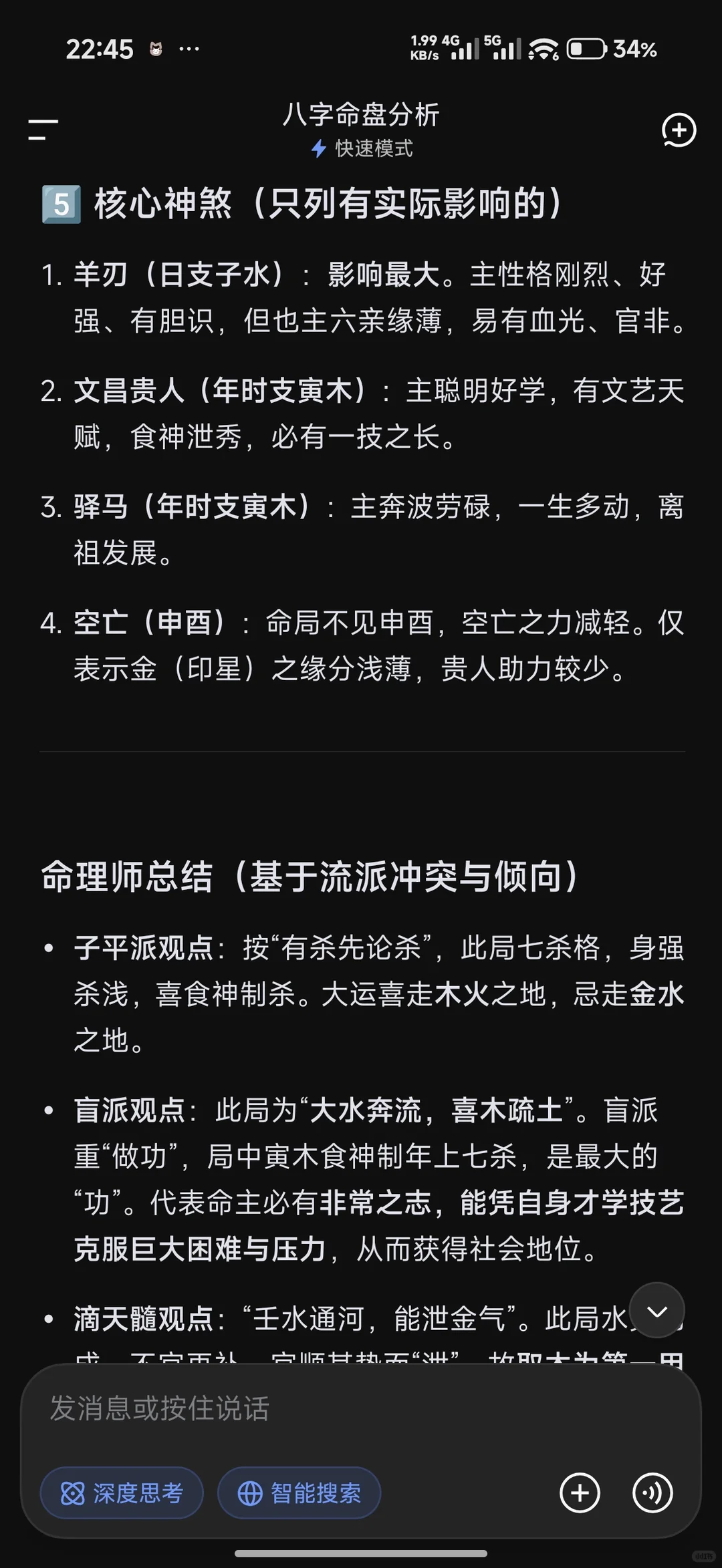Screen dimensions: 722x1568
Task: Open the plus attachment button
Action: [x=580, y=1493]
